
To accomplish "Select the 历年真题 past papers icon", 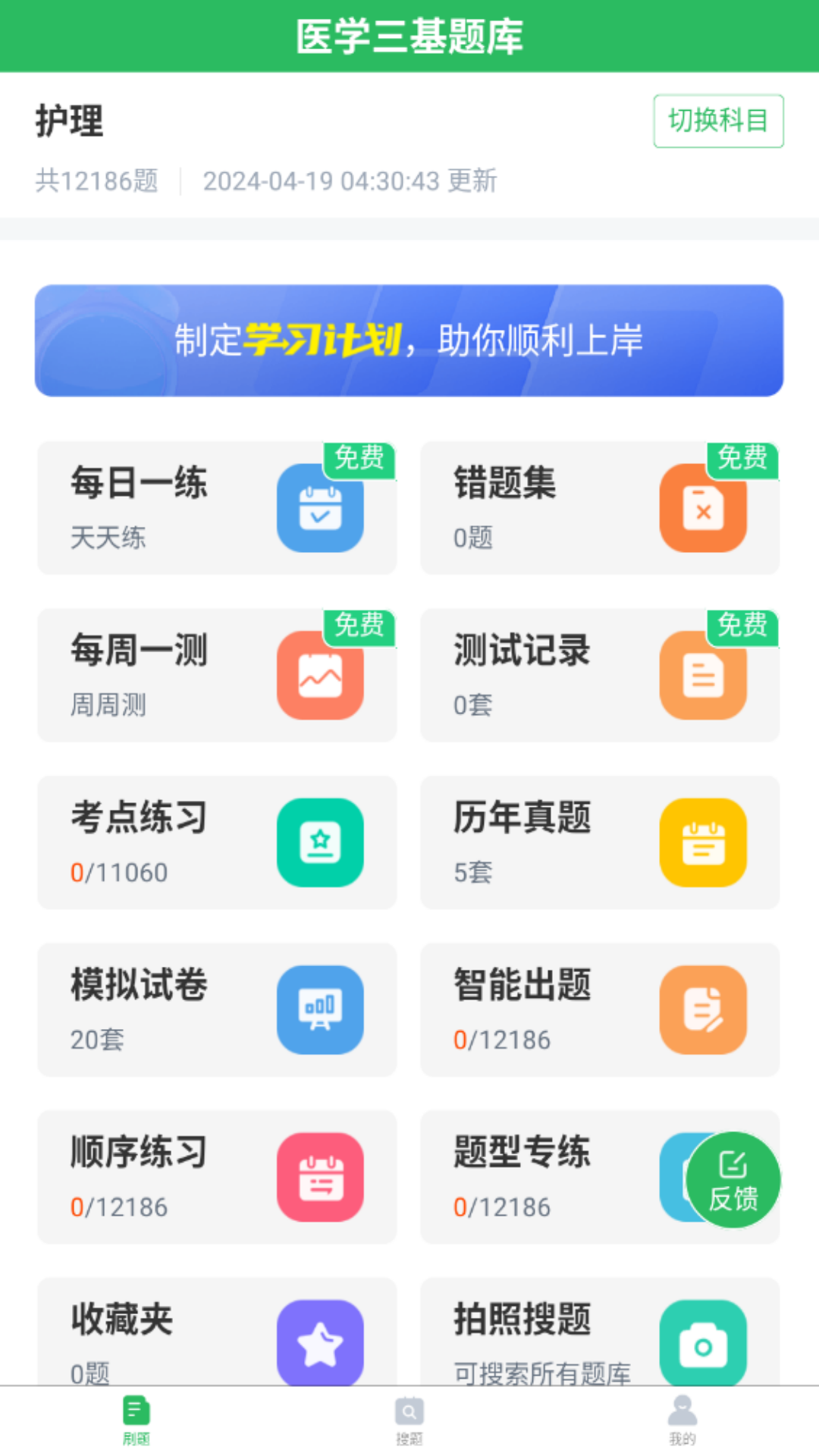I will [703, 843].
